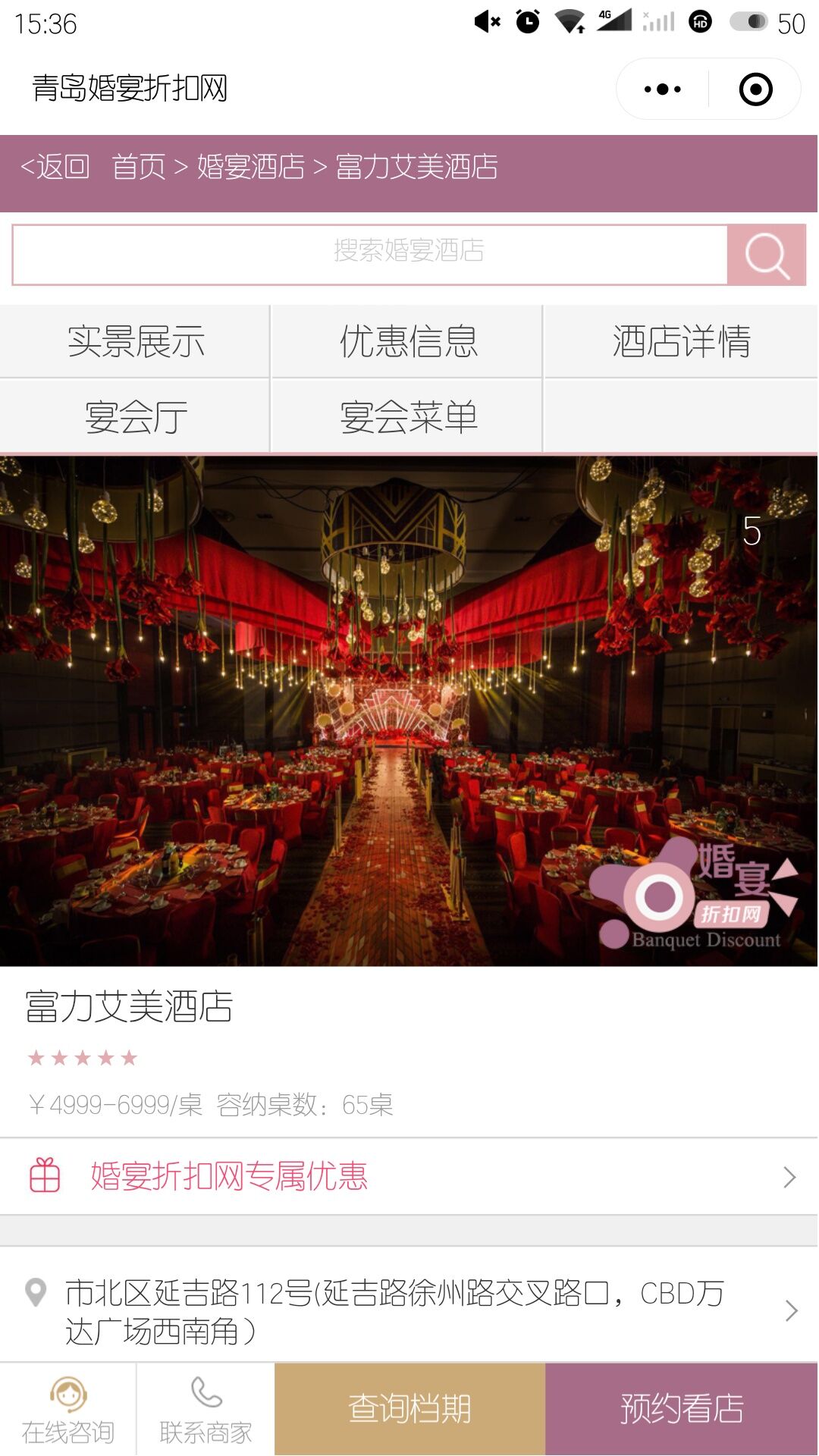Image resolution: width=819 pixels, height=1456 pixels.
Task: Open the 婚宴折扣网专属优惠 row
Action: [x=409, y=1176]
